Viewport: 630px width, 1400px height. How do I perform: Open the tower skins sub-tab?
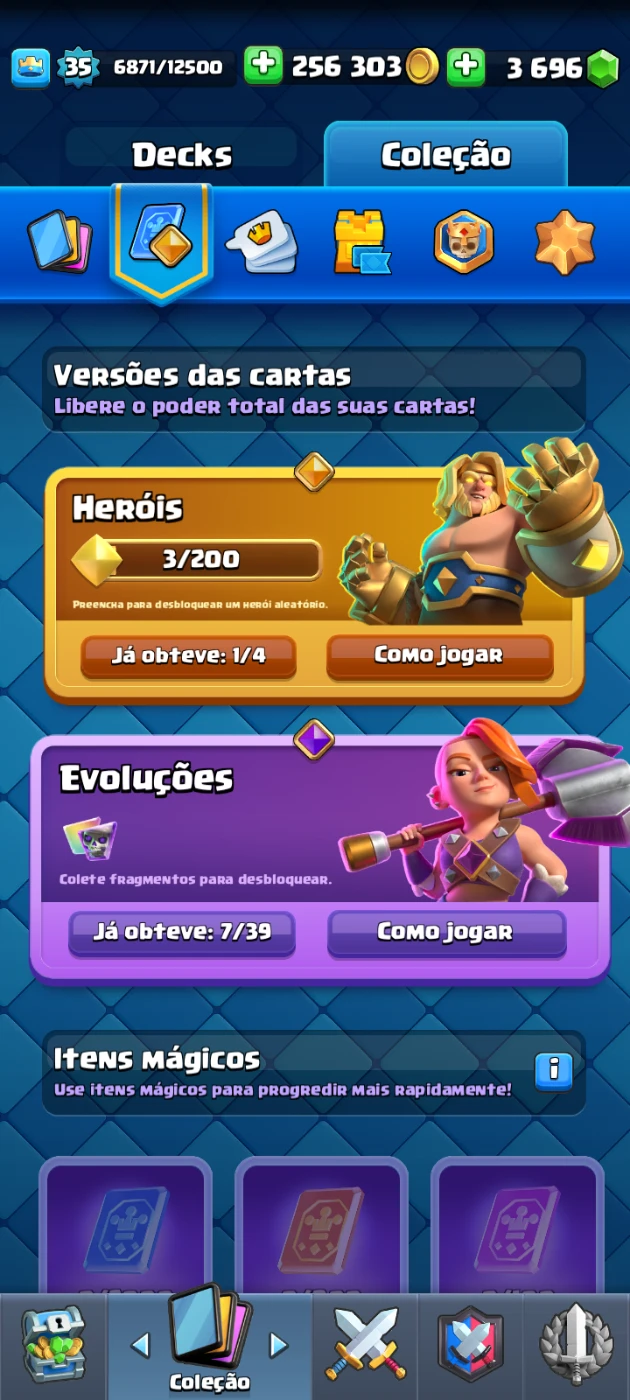point(361,242)
